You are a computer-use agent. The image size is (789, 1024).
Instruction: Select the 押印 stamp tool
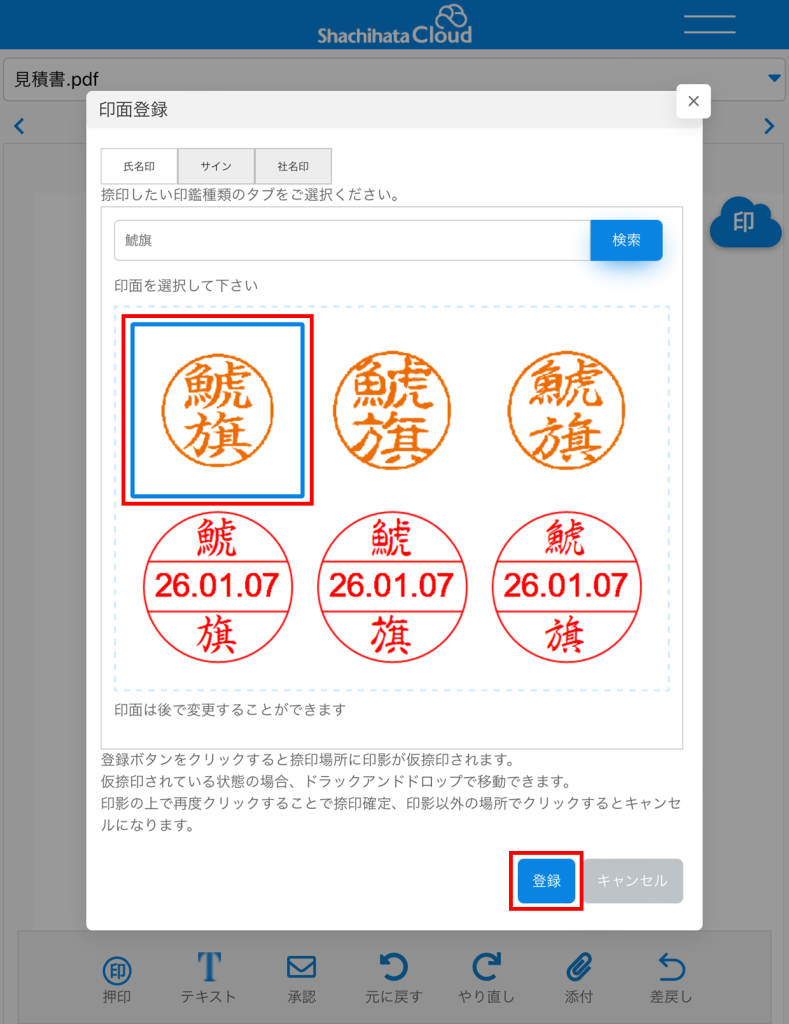pyautogui.click(x=117, y=978)
